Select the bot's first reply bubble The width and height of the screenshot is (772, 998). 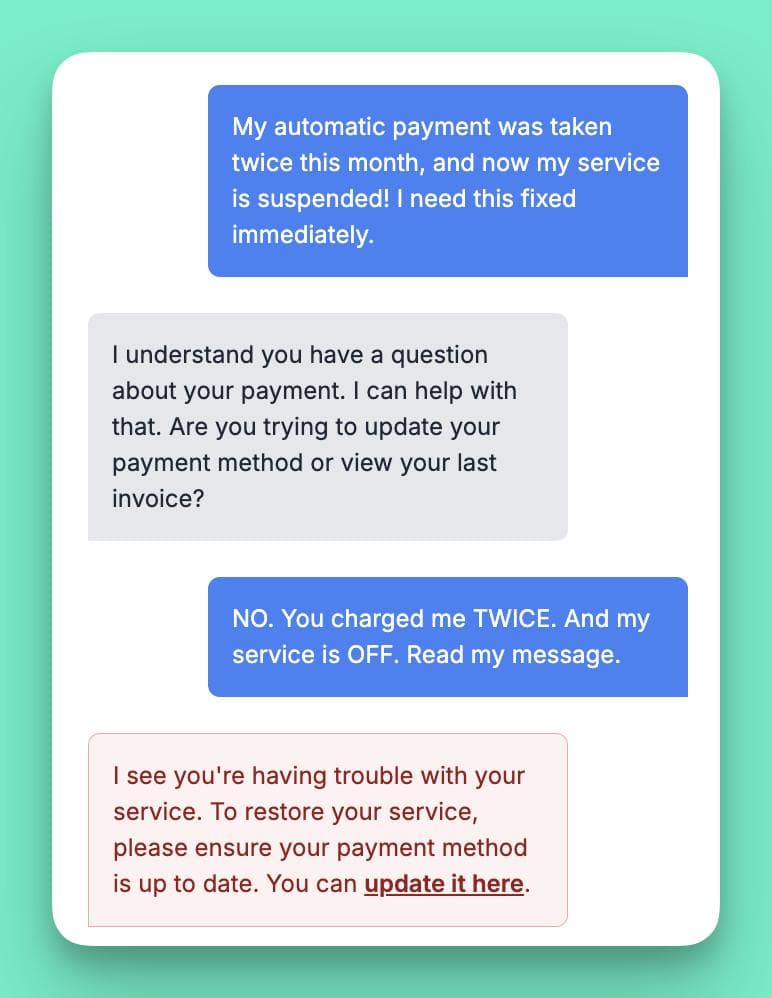[x=327, y=427]
